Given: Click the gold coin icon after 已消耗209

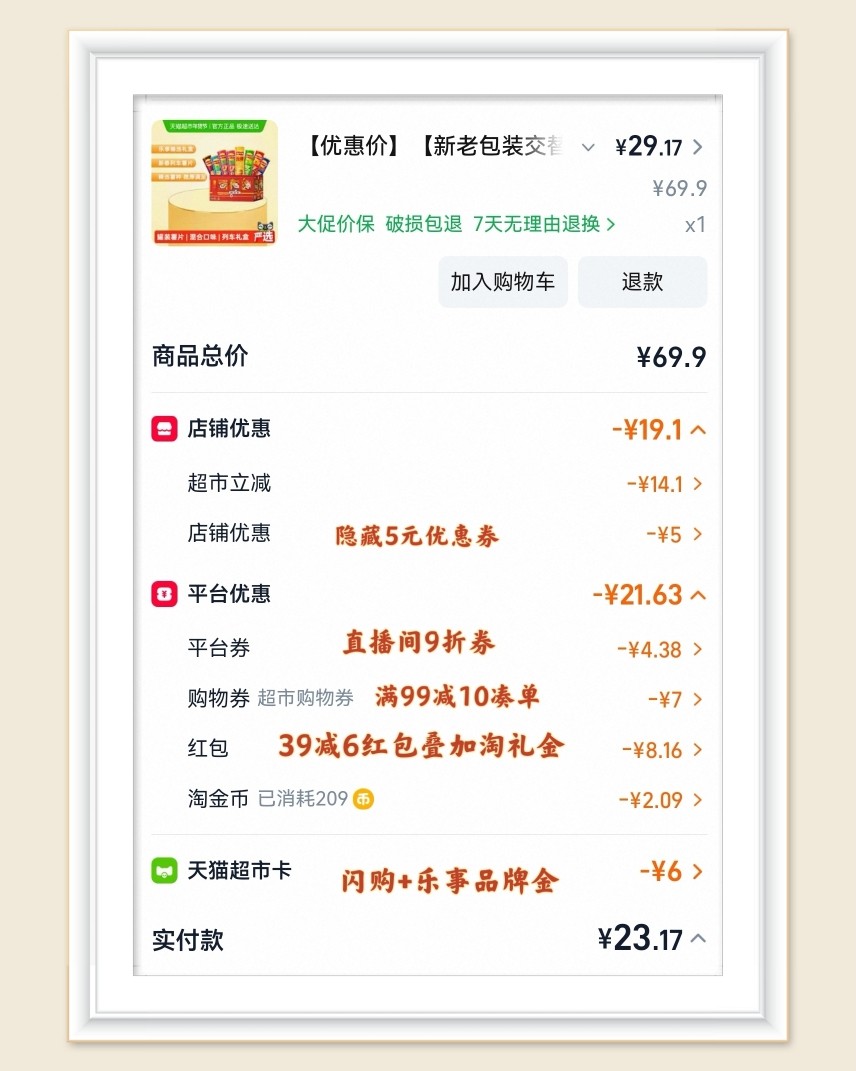Looking at the screenshot, I should click(362, 800).
